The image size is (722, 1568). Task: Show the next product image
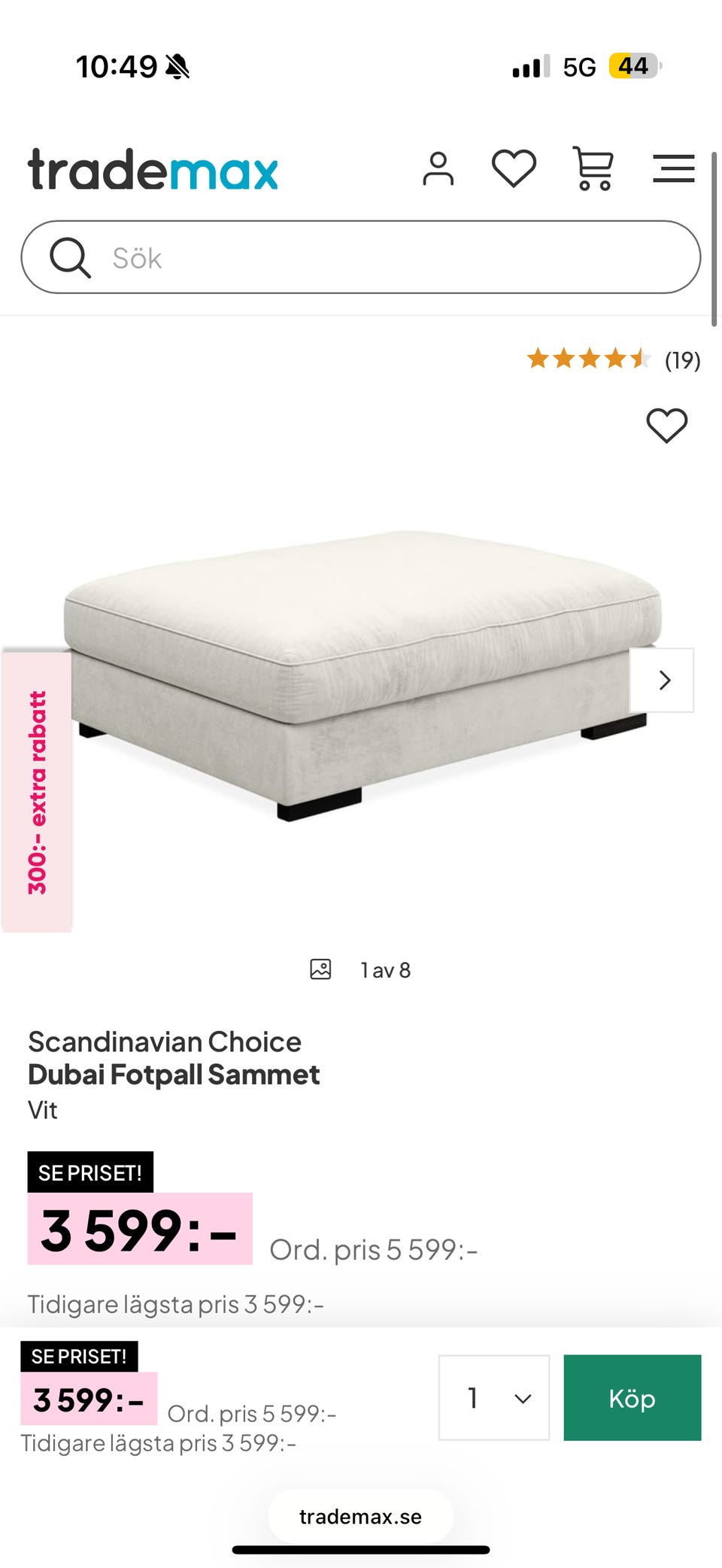pos(663,680)
